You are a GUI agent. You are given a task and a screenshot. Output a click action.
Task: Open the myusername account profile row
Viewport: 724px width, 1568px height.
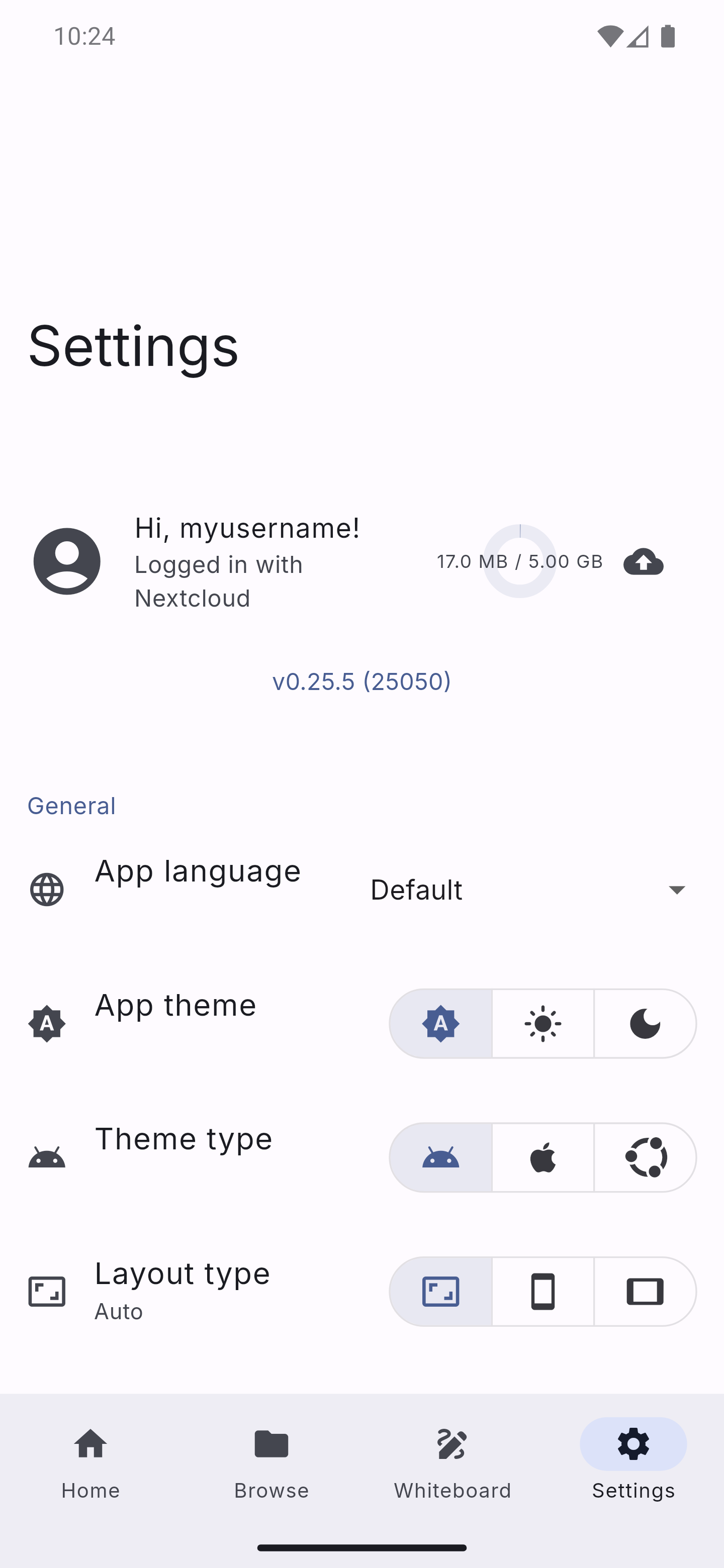click(361, 561)
